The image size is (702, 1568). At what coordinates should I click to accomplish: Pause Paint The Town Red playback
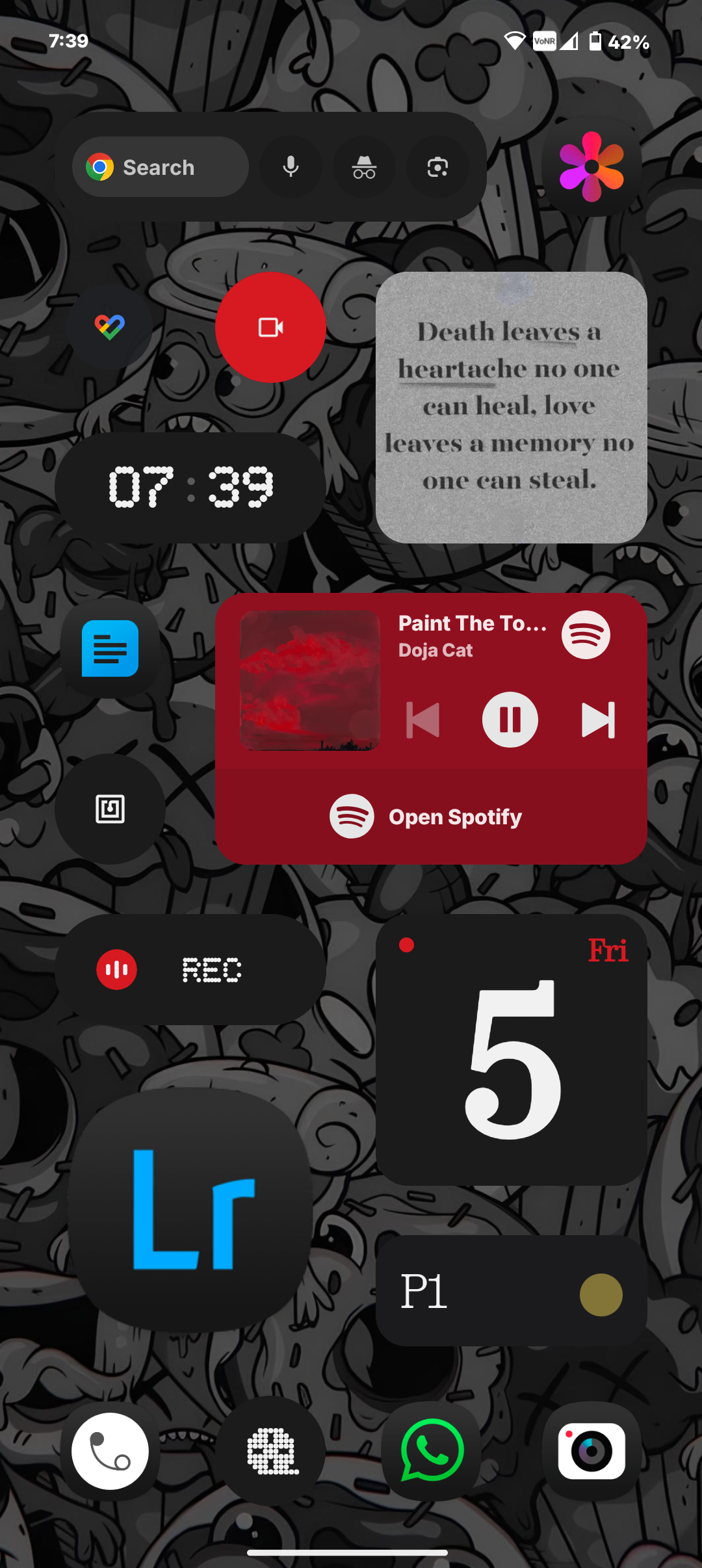510,720
